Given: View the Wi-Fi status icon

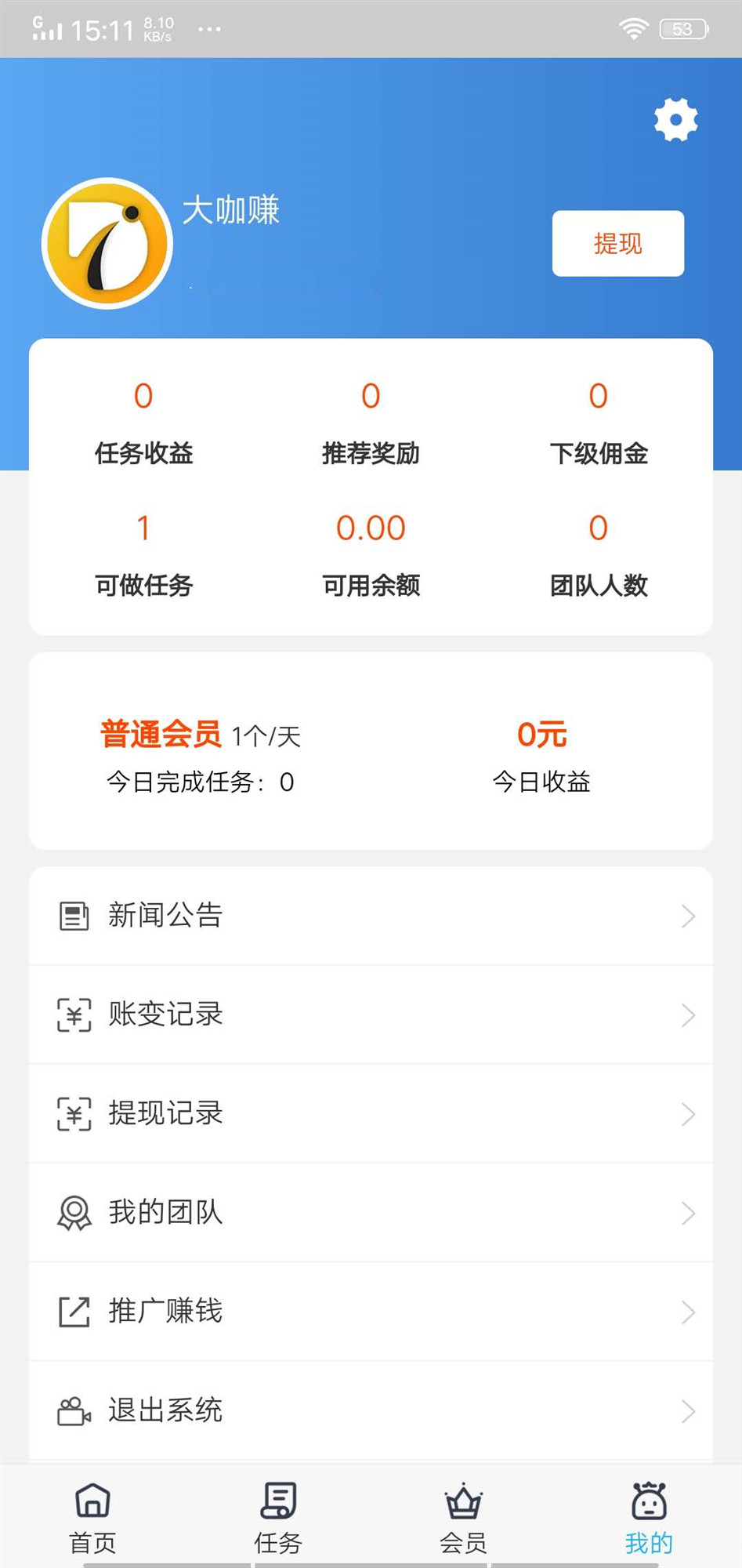Looking at the screenshot, I should 632,27.
